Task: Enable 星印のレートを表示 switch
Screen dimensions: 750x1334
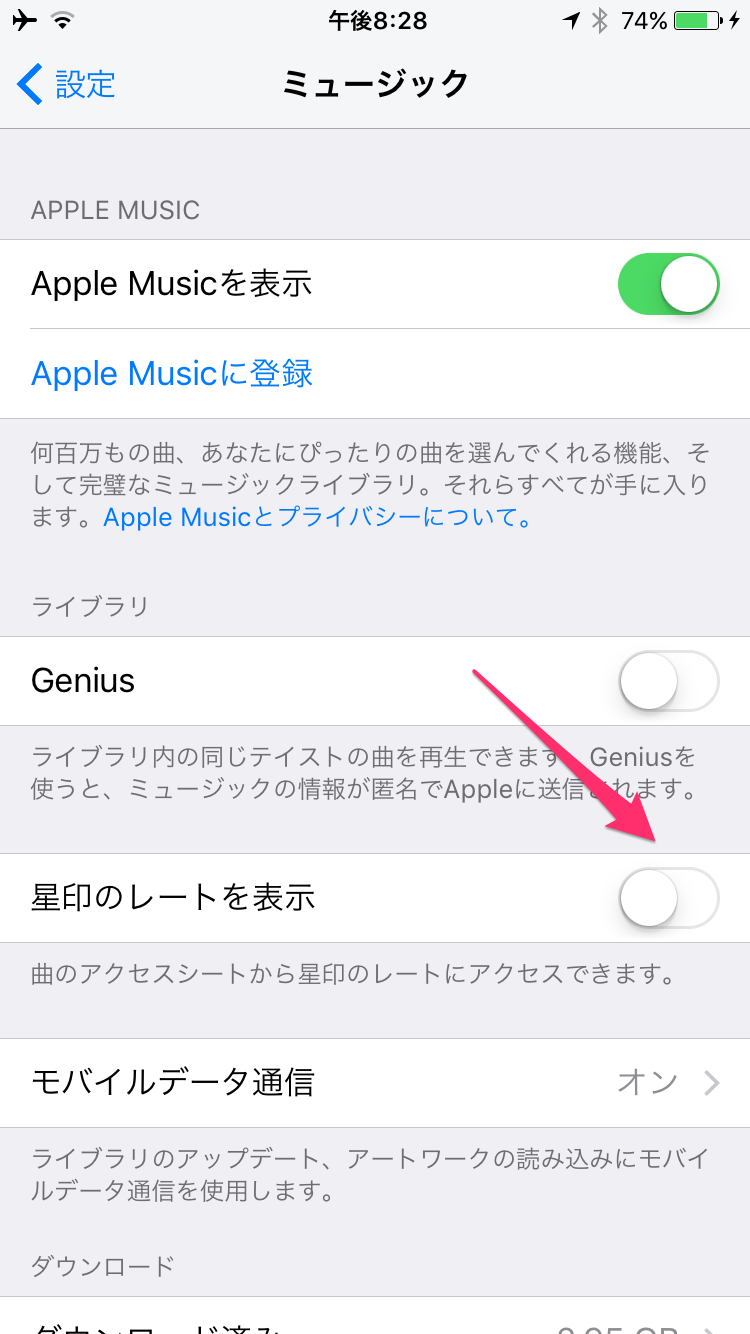Action: tap(669, 898)
